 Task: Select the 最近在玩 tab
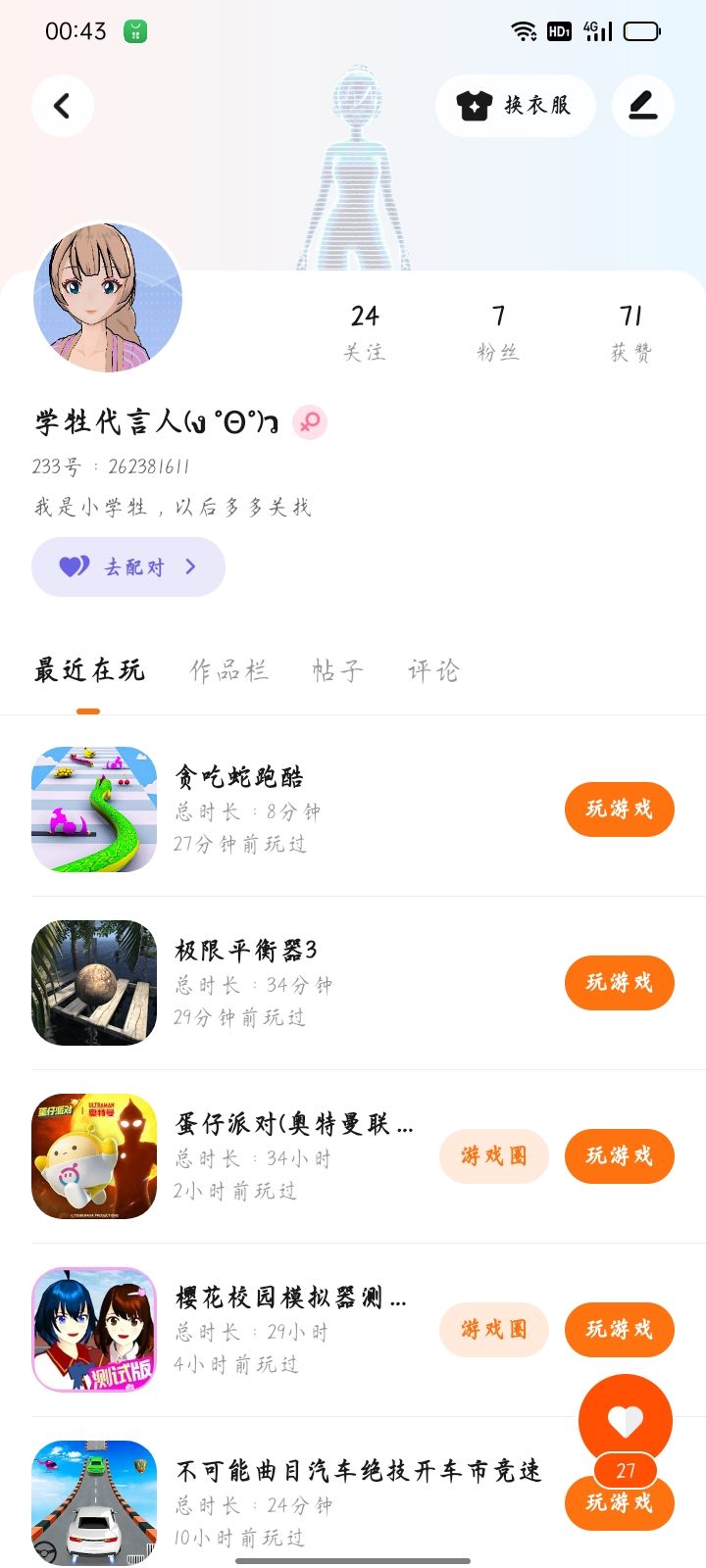pos(89,670)
